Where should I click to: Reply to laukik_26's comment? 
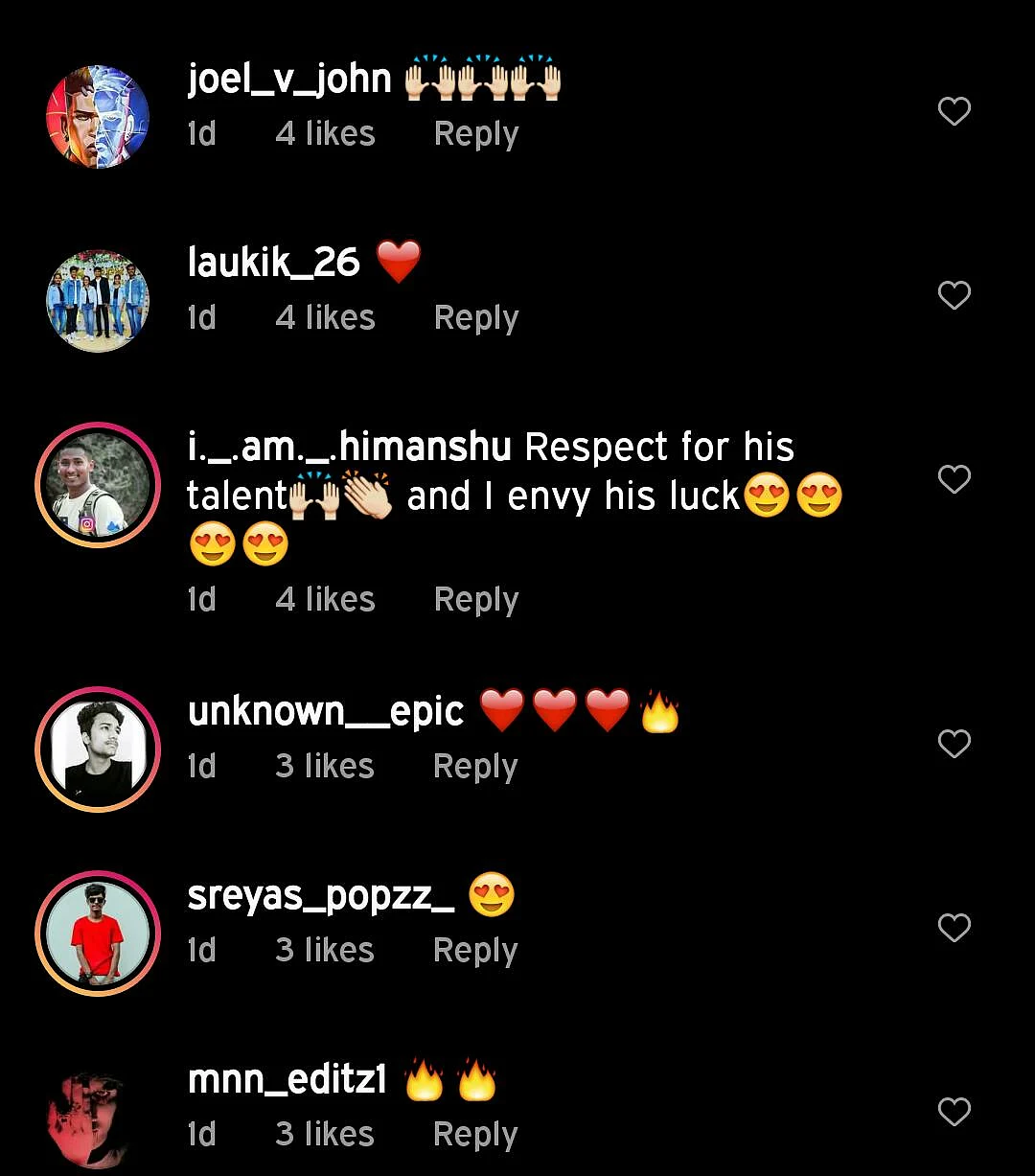(x=475, y=317)
